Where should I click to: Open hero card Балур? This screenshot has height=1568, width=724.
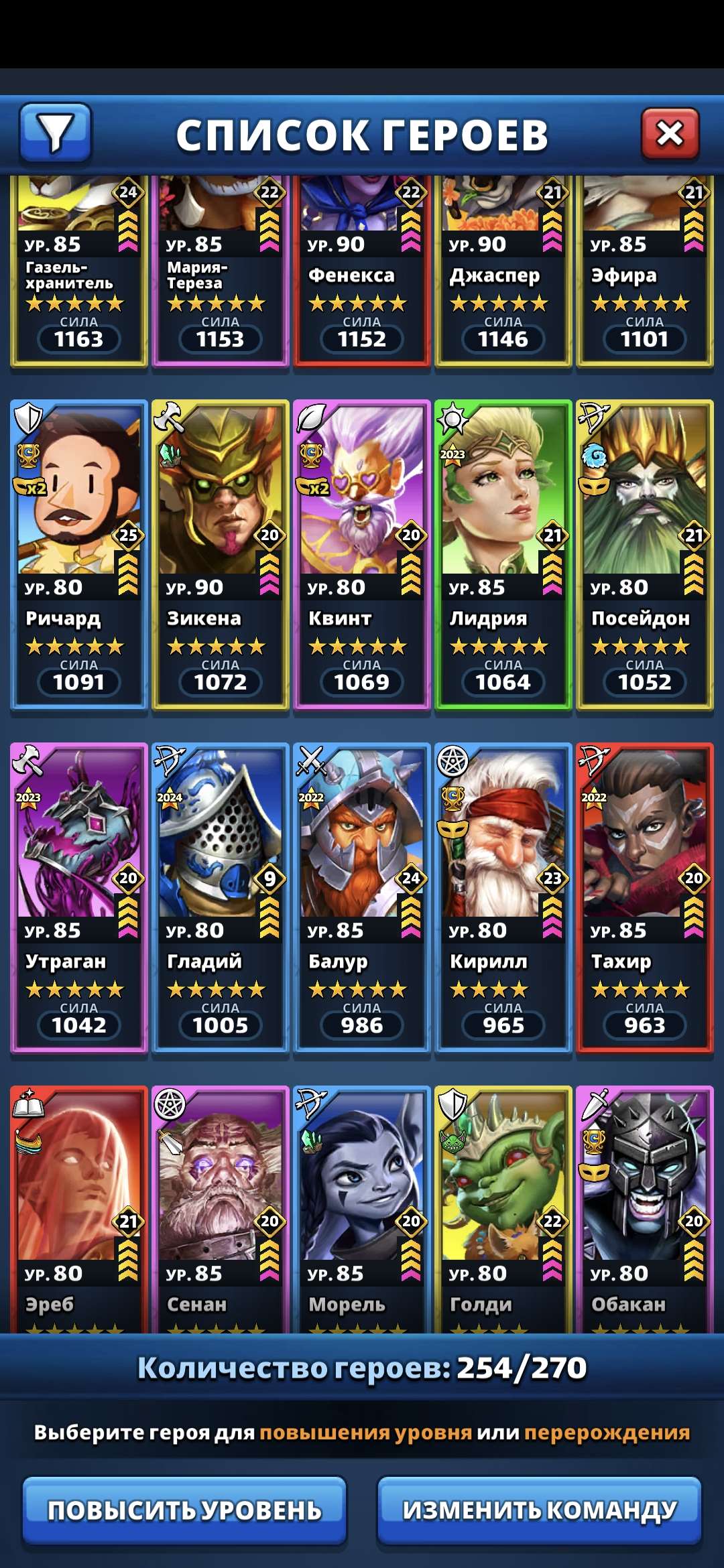(x=361, y=897)
